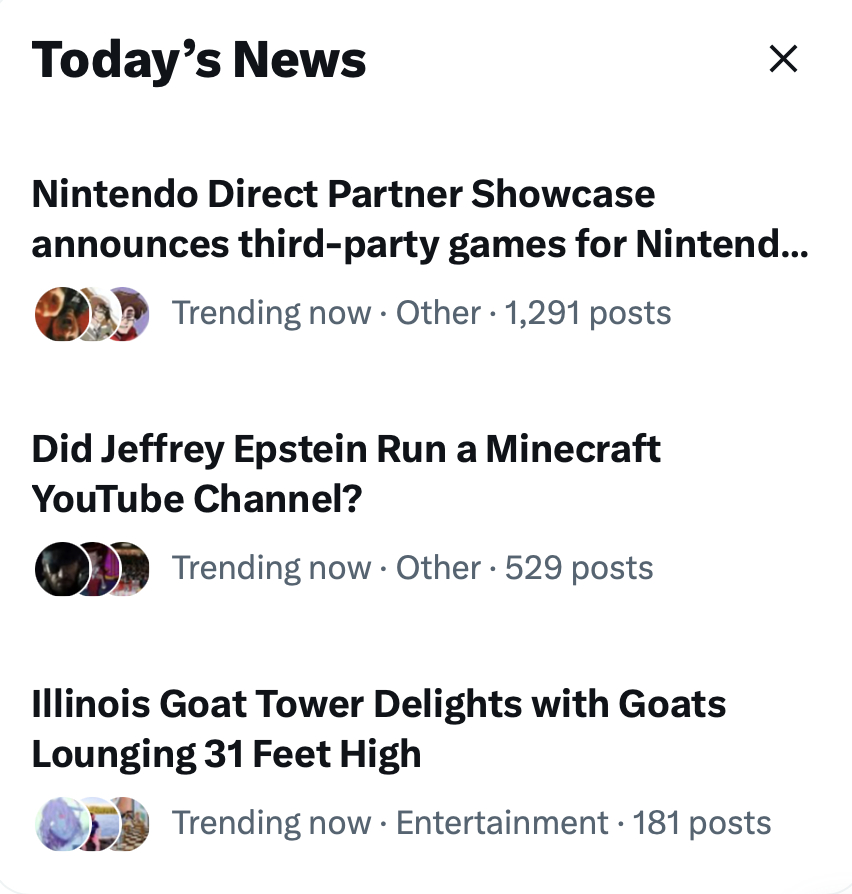Open the Nintendo Direct Partner Showcase story
The width and height of the screenshot is (852, 894).
418,219
